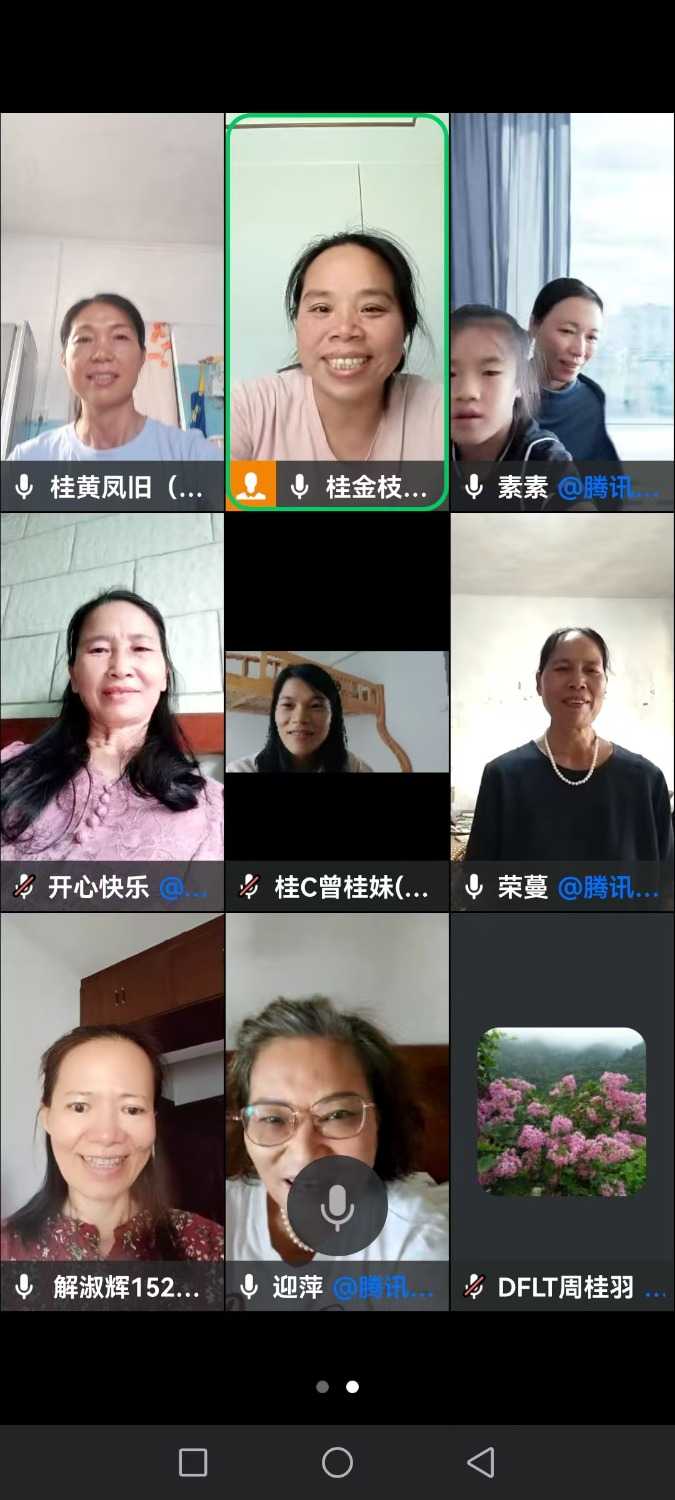Open the video tile labeled 解淑辉152
Screen dimensions: 675x1500
(x=112, y=1090)
